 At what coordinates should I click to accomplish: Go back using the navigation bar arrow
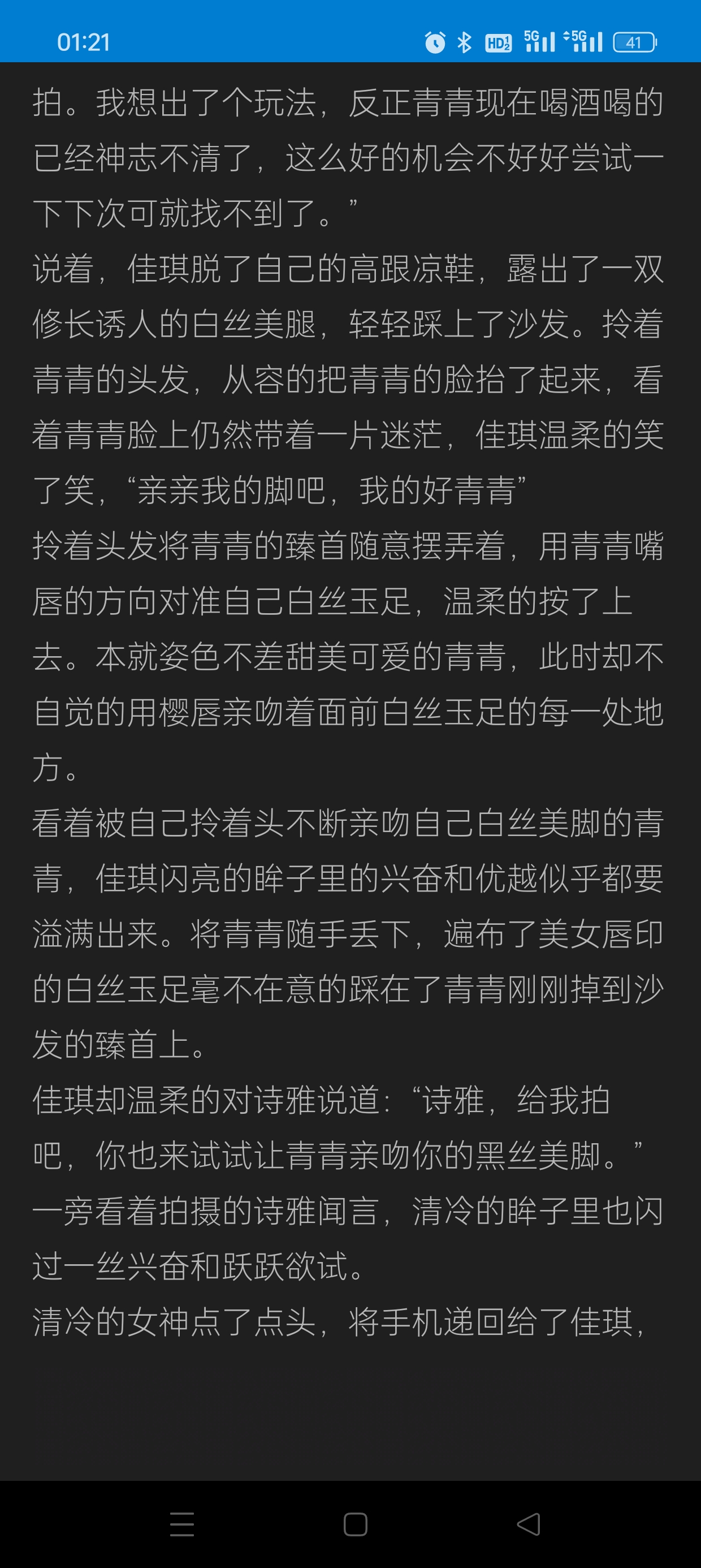528,1524
